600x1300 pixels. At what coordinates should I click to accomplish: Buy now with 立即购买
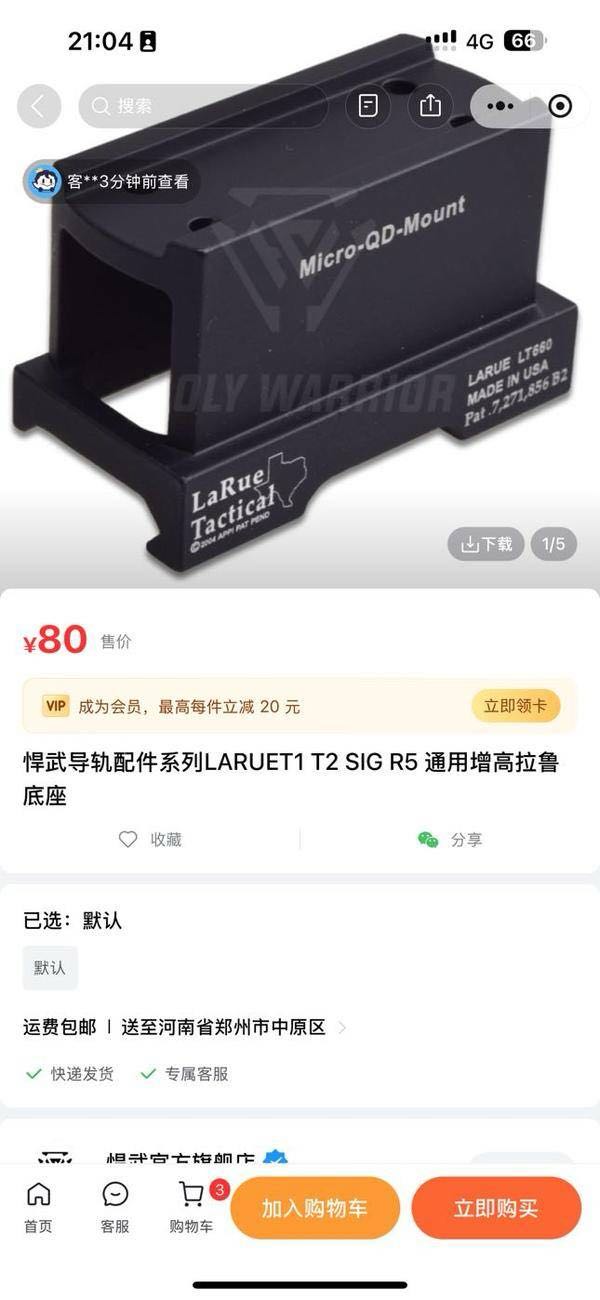pyautogui.click(x=496, y=1208)
